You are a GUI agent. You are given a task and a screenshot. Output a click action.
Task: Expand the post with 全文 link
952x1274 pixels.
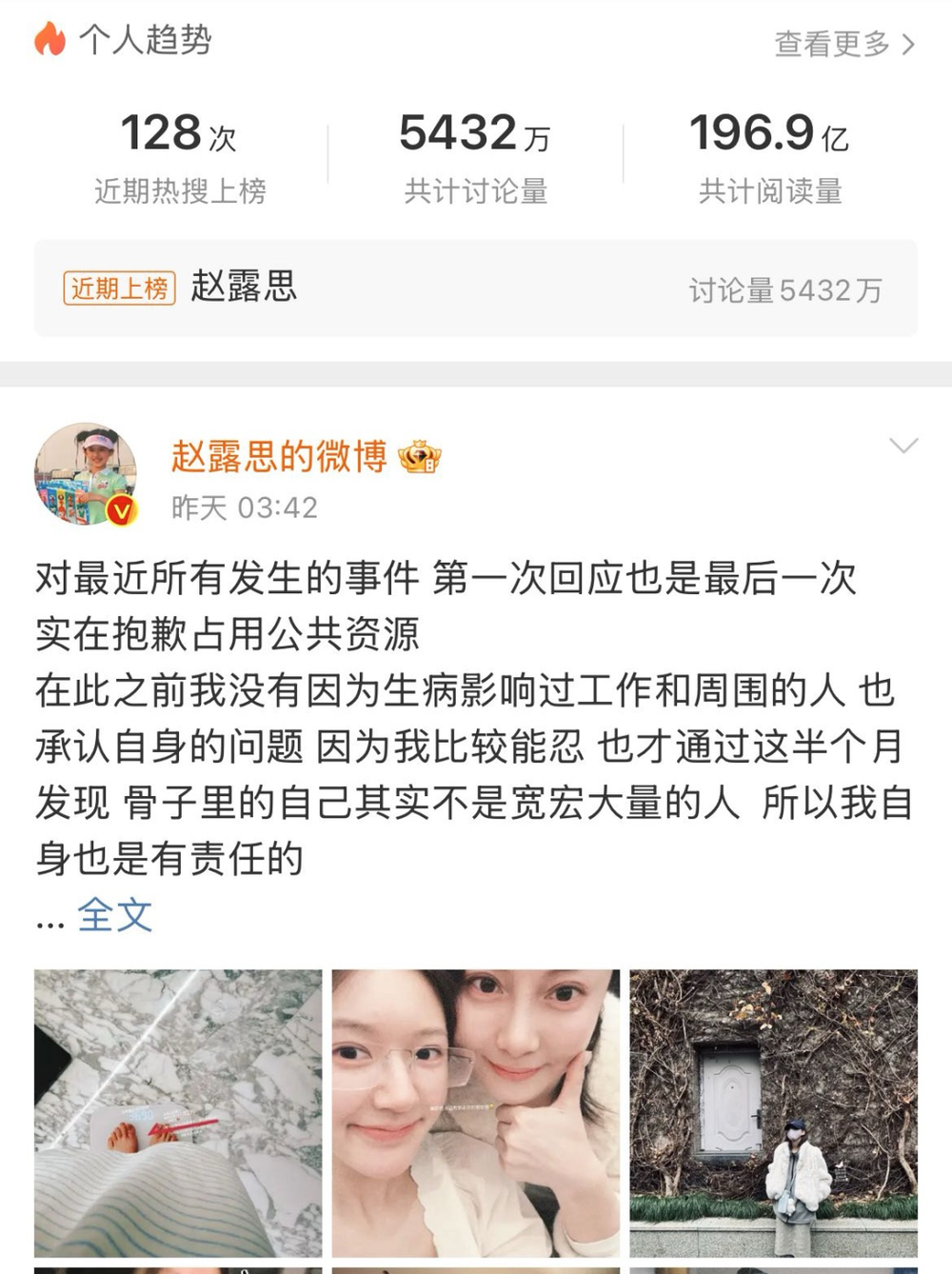[x=114, y=915]
